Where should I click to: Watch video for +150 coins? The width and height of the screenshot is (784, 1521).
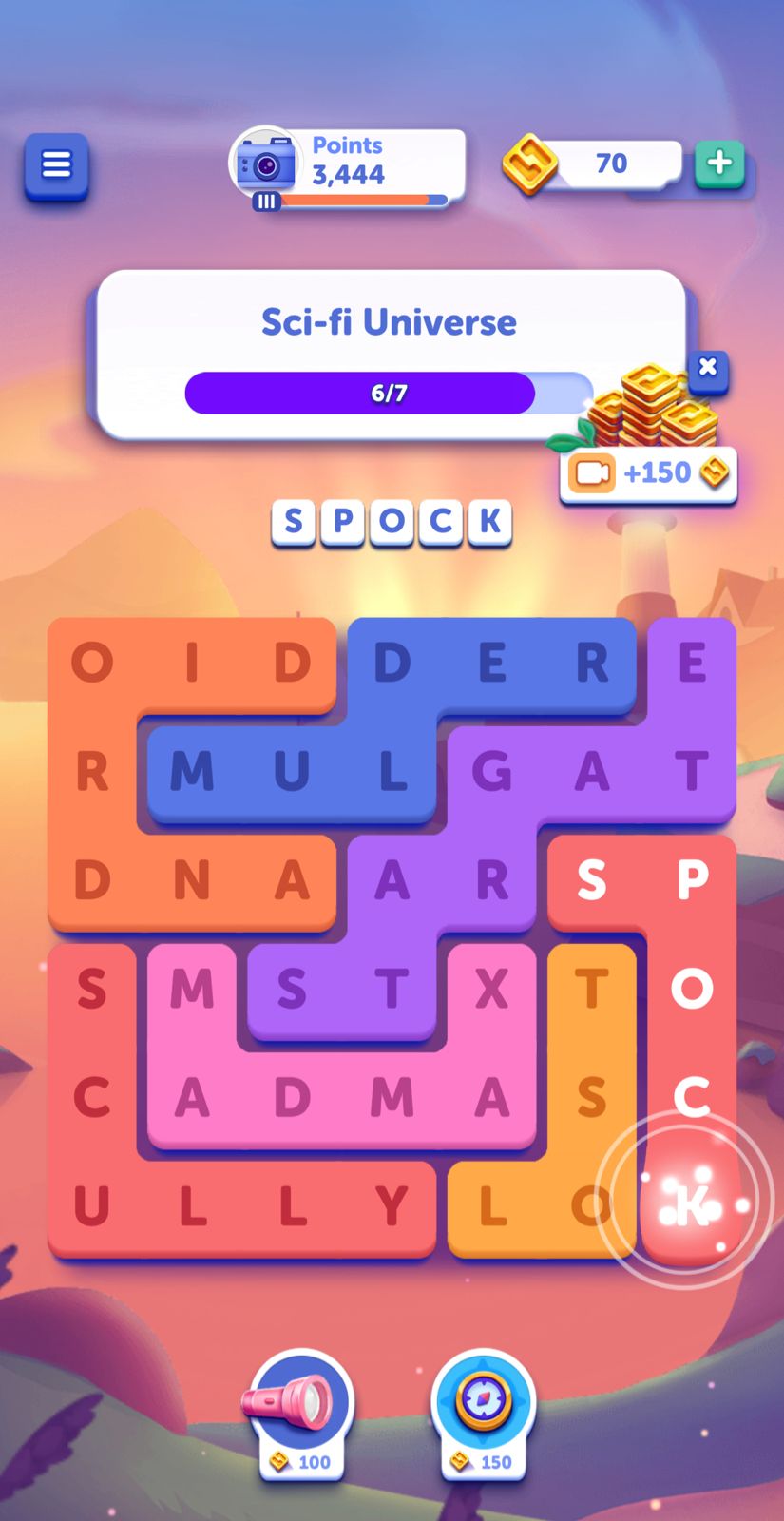647,472
